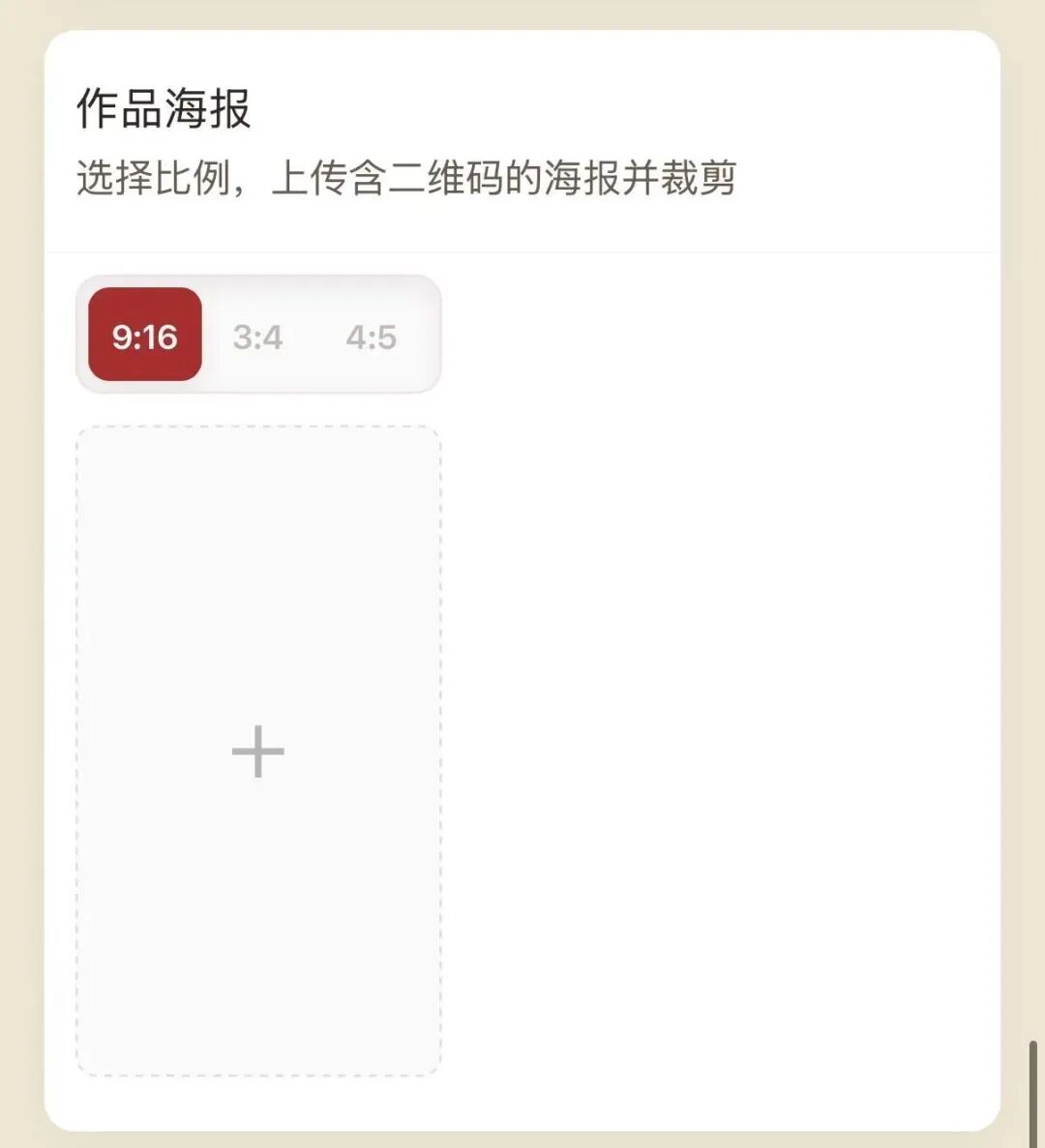The height and width of the screenshot is (1148, 1045).
Task: Switch to the 3:4 ratio
Action: tap(258, 337)
